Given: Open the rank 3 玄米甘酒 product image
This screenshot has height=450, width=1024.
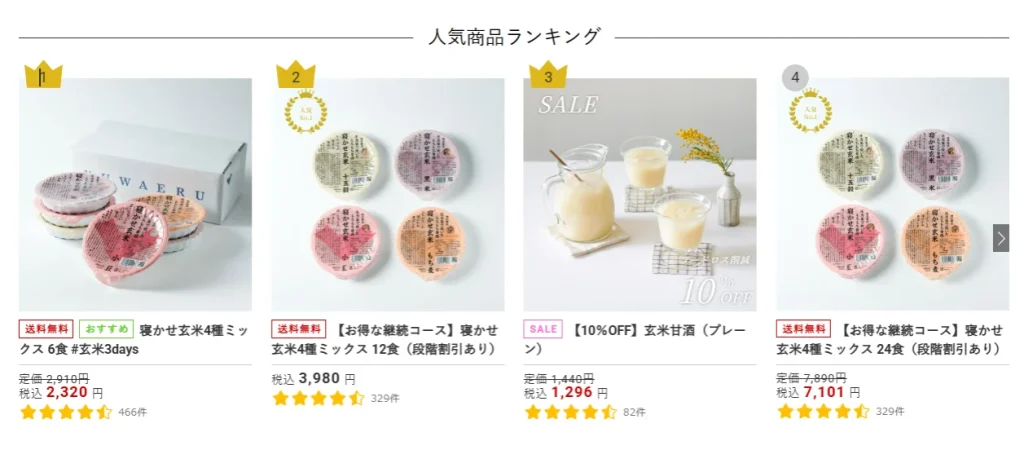Looking at the screenshot, I should 640,195.
